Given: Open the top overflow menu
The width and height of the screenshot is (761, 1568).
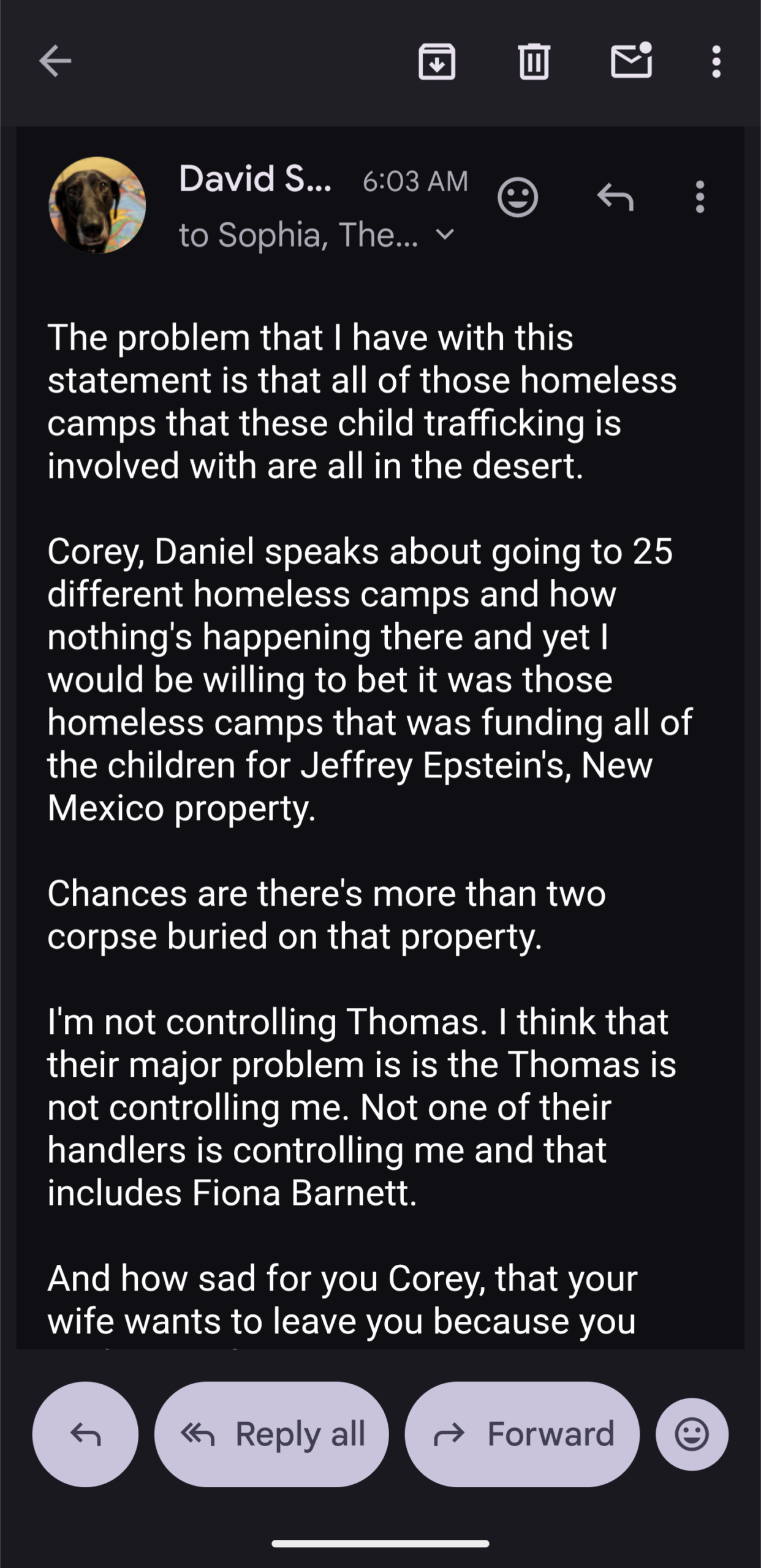Looking at the screenshot, I should point(716,61).
